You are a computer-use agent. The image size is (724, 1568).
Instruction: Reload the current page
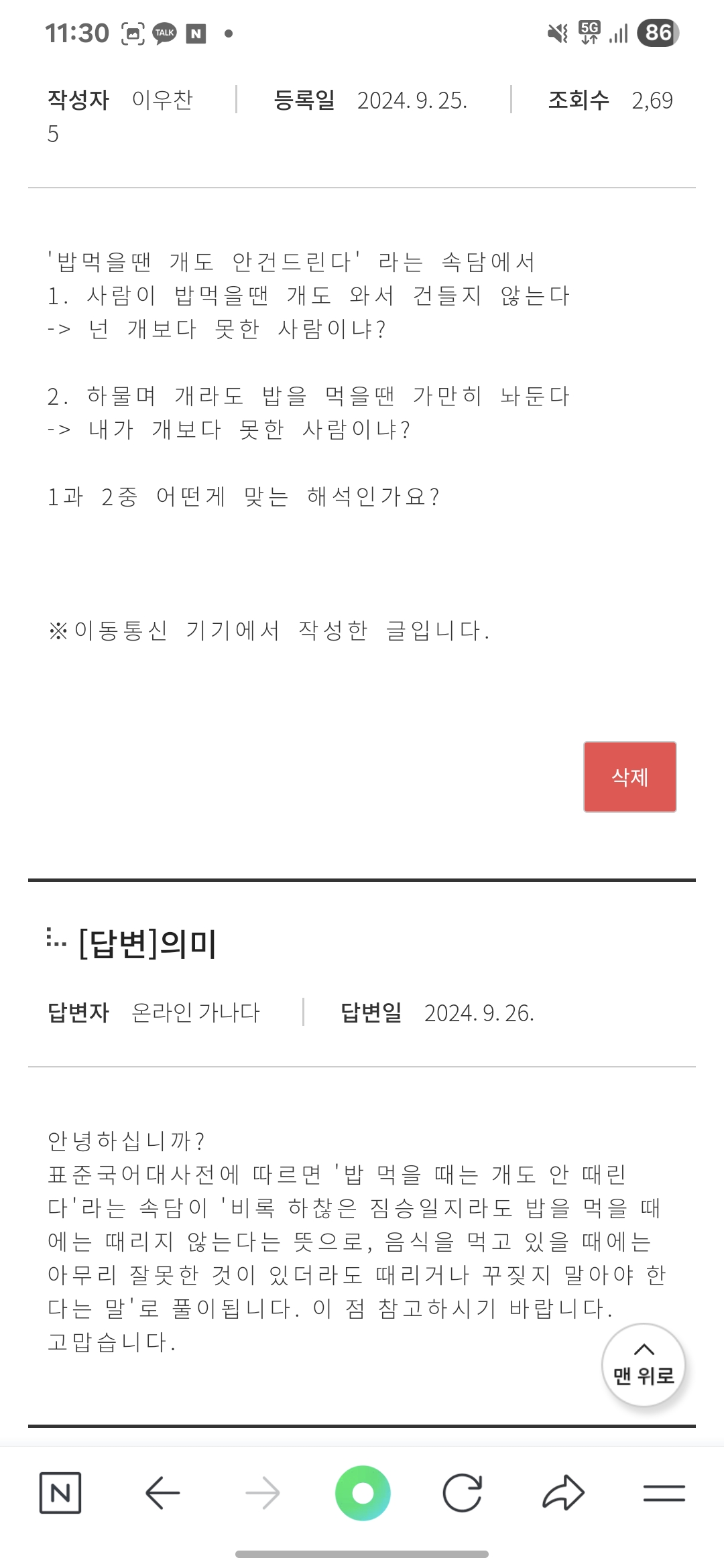[x=463, y=1493]
